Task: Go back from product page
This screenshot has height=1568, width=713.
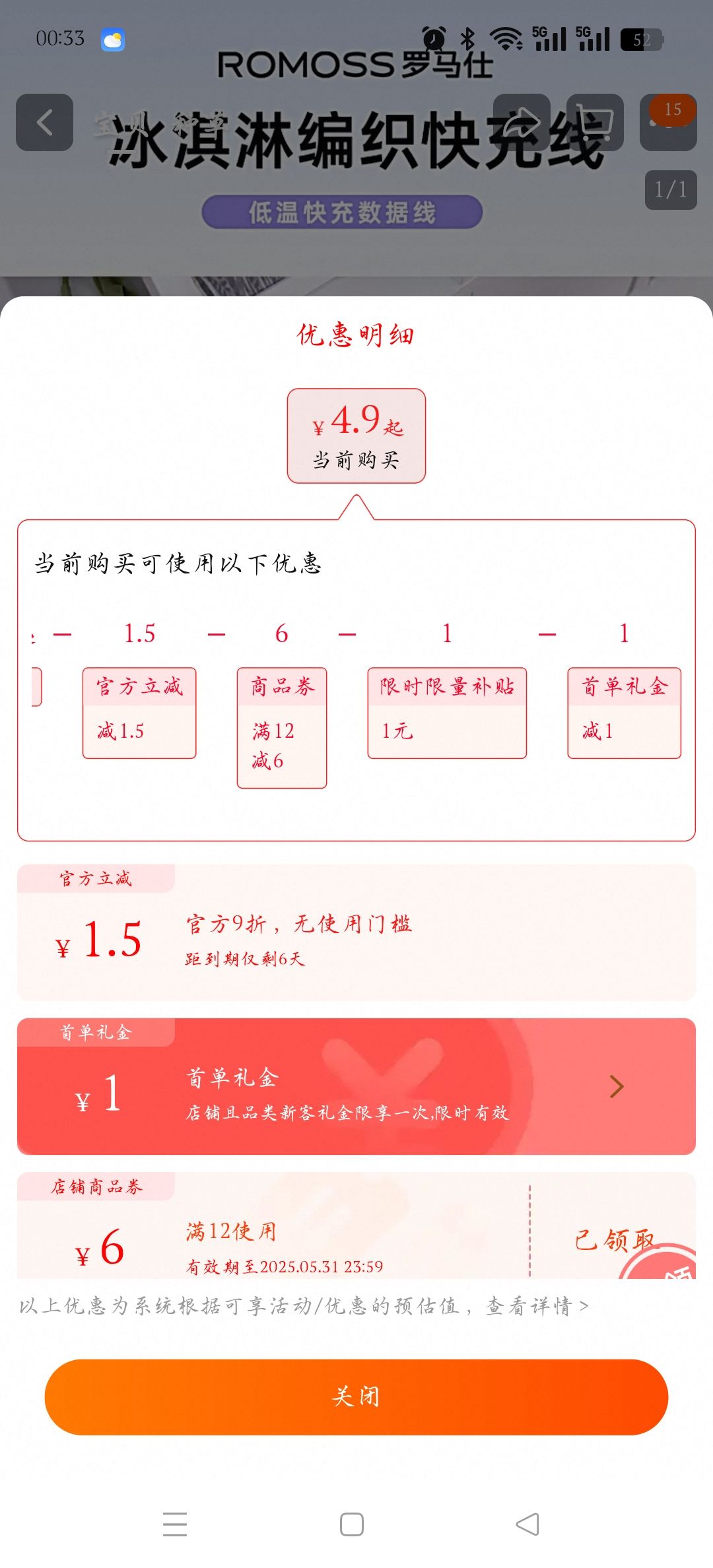Action: (44, 123)
